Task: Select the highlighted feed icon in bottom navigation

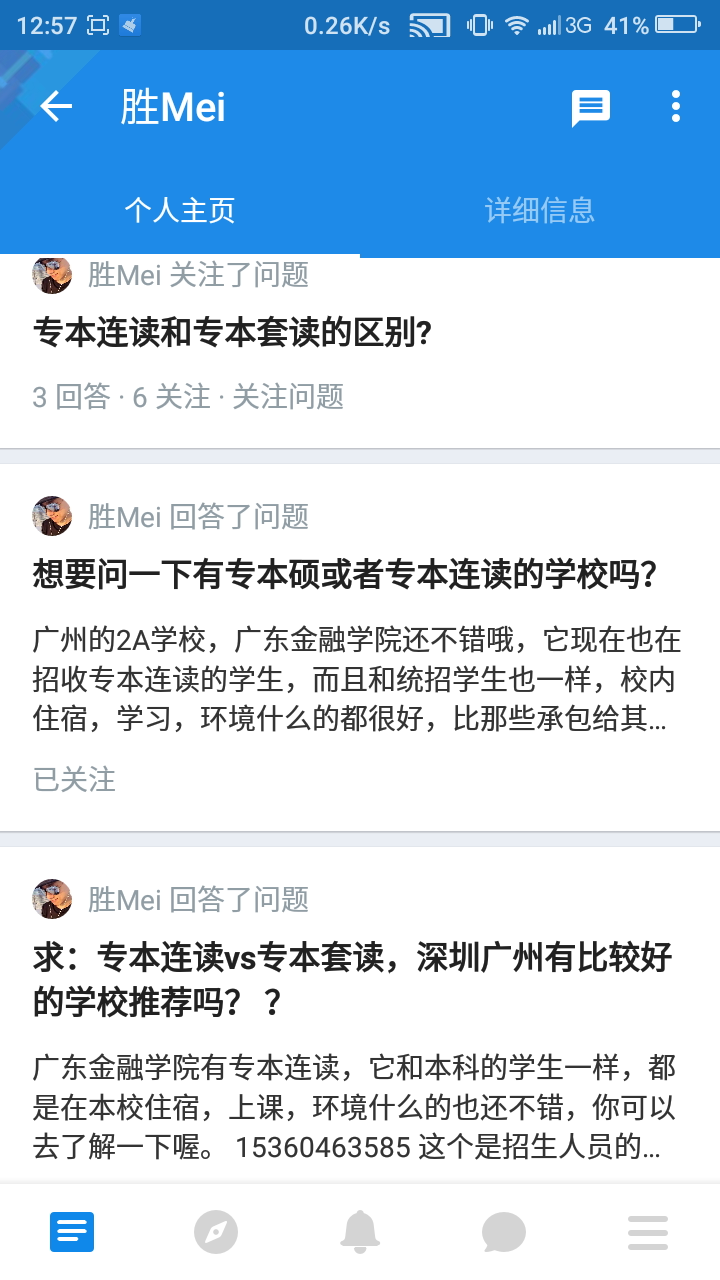Action: tap(71, 1231)
